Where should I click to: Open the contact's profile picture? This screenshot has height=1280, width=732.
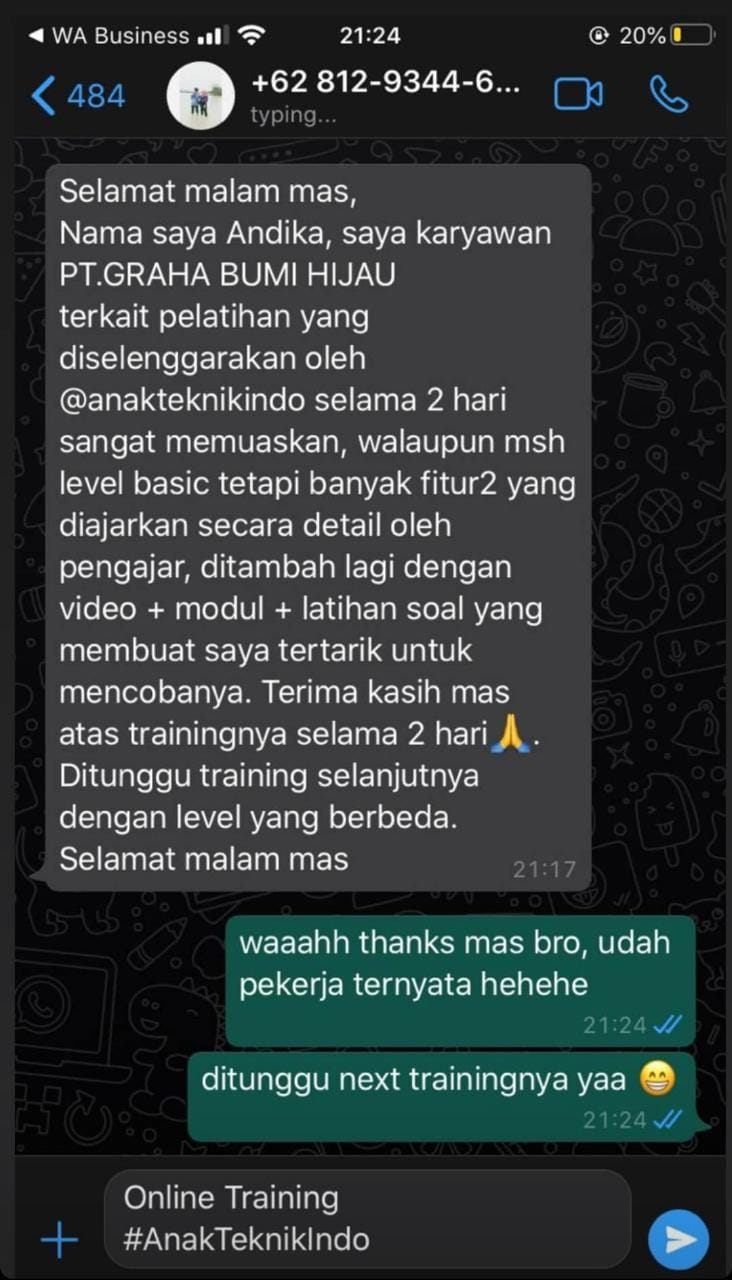201,96
